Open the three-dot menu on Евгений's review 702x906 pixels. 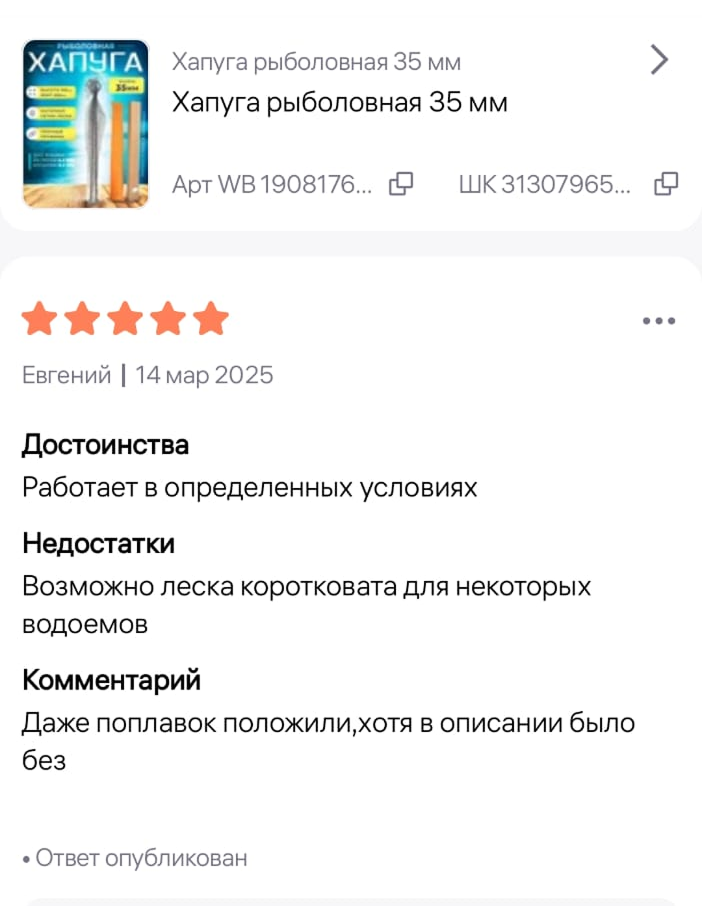point(659,321)
